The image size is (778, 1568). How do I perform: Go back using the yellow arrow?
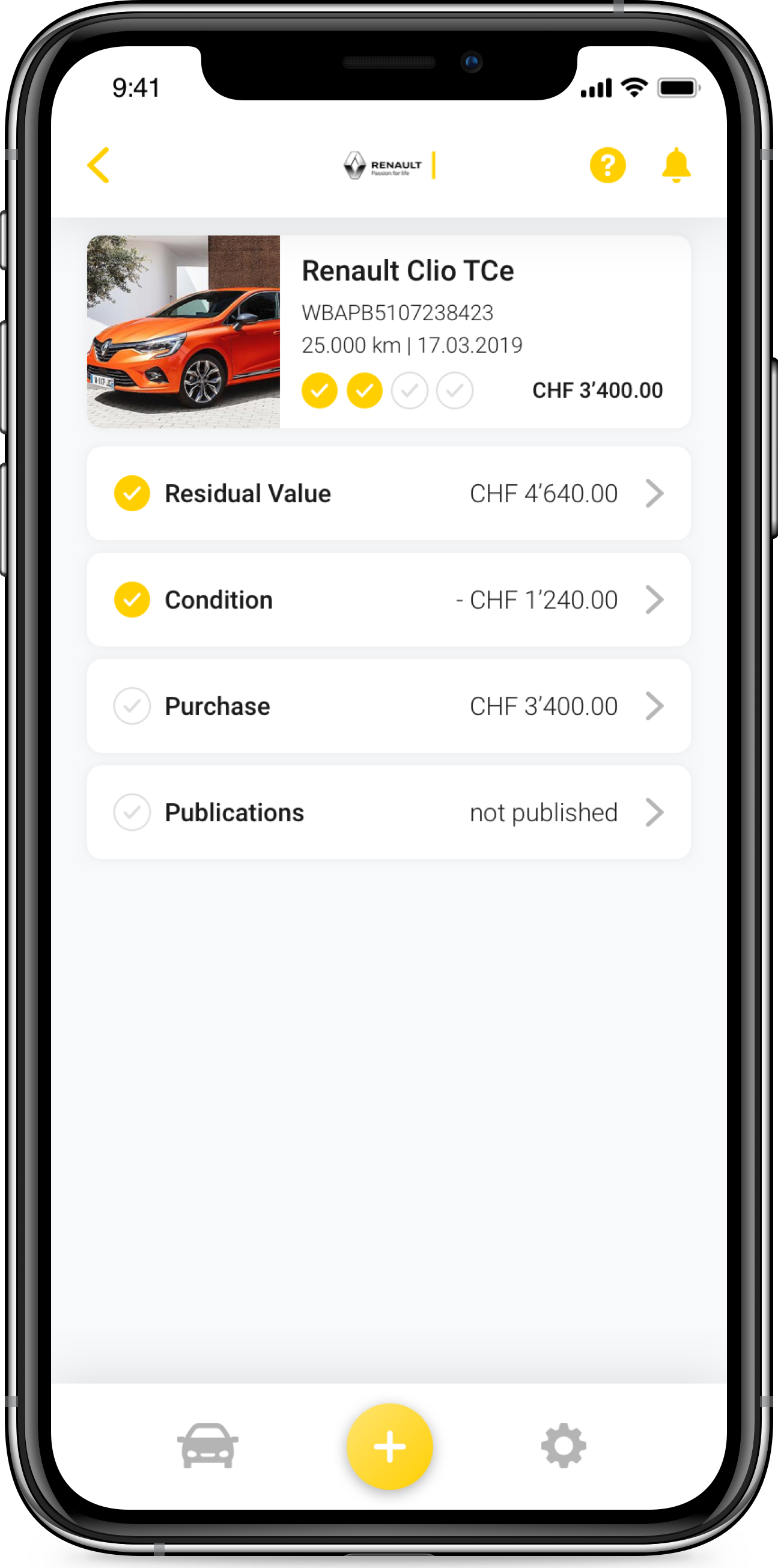(x=99, y=165)
